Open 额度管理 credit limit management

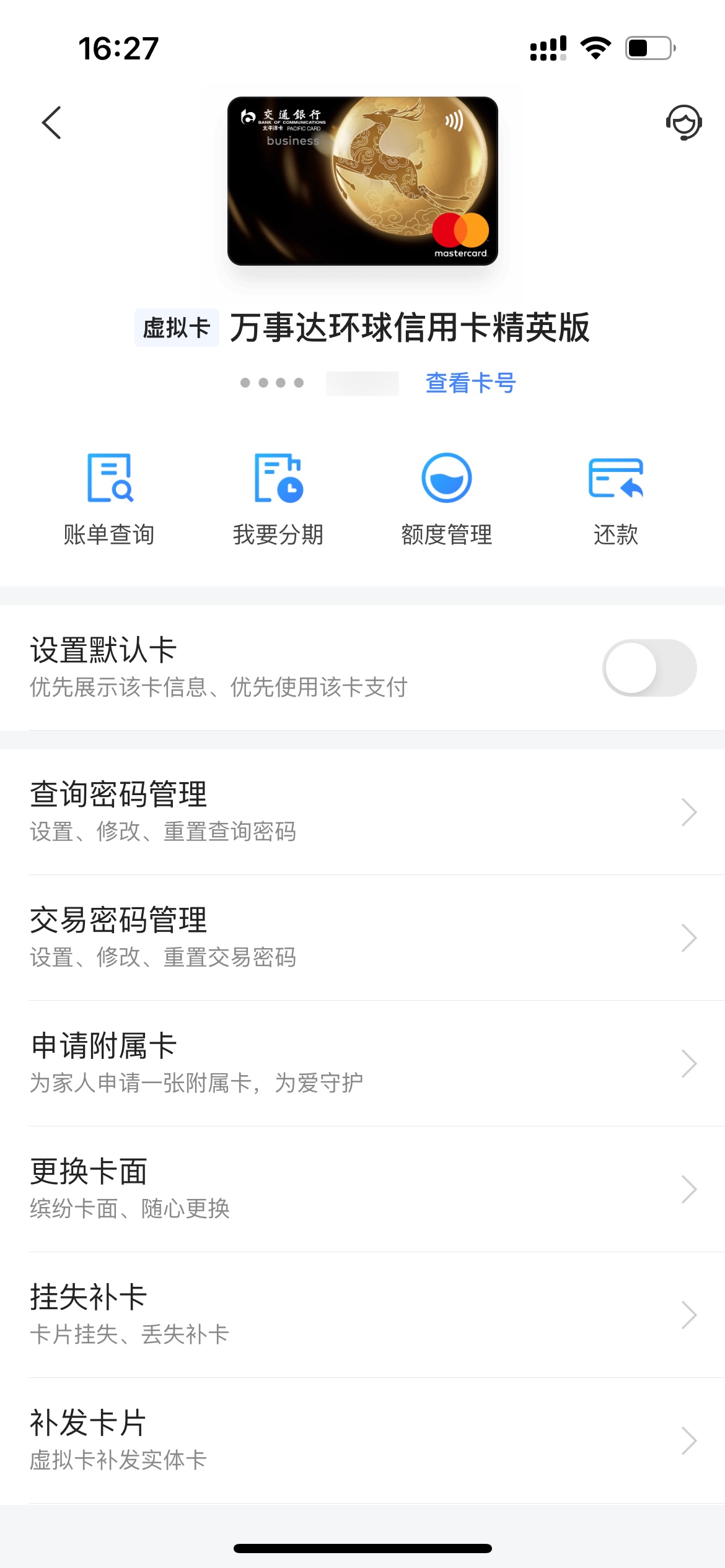pos(447,499)
